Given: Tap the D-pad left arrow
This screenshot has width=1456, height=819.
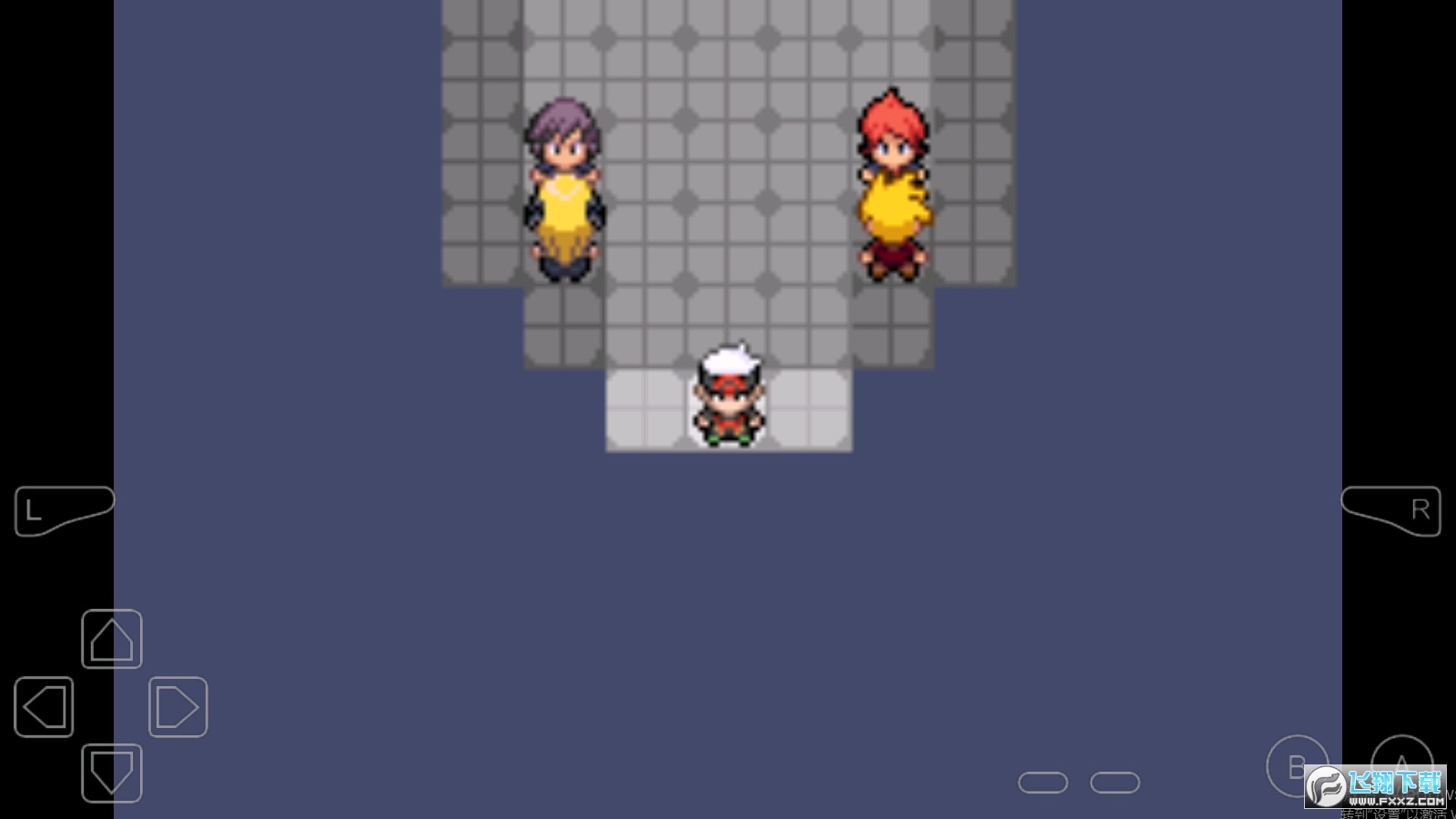Looking at the screenshot, I should tap(44, 707).
